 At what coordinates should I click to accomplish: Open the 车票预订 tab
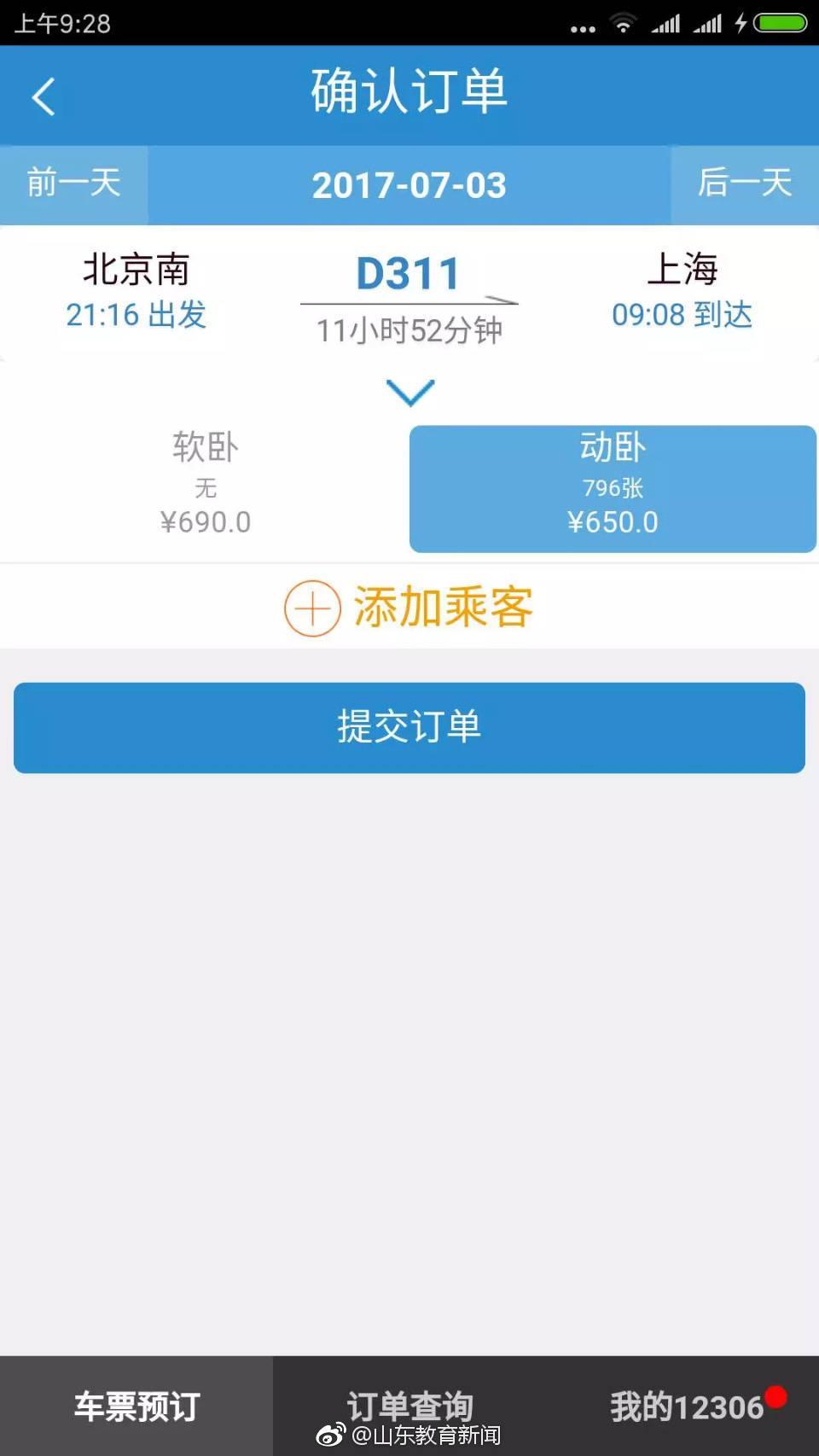[x=136, y=1406]
